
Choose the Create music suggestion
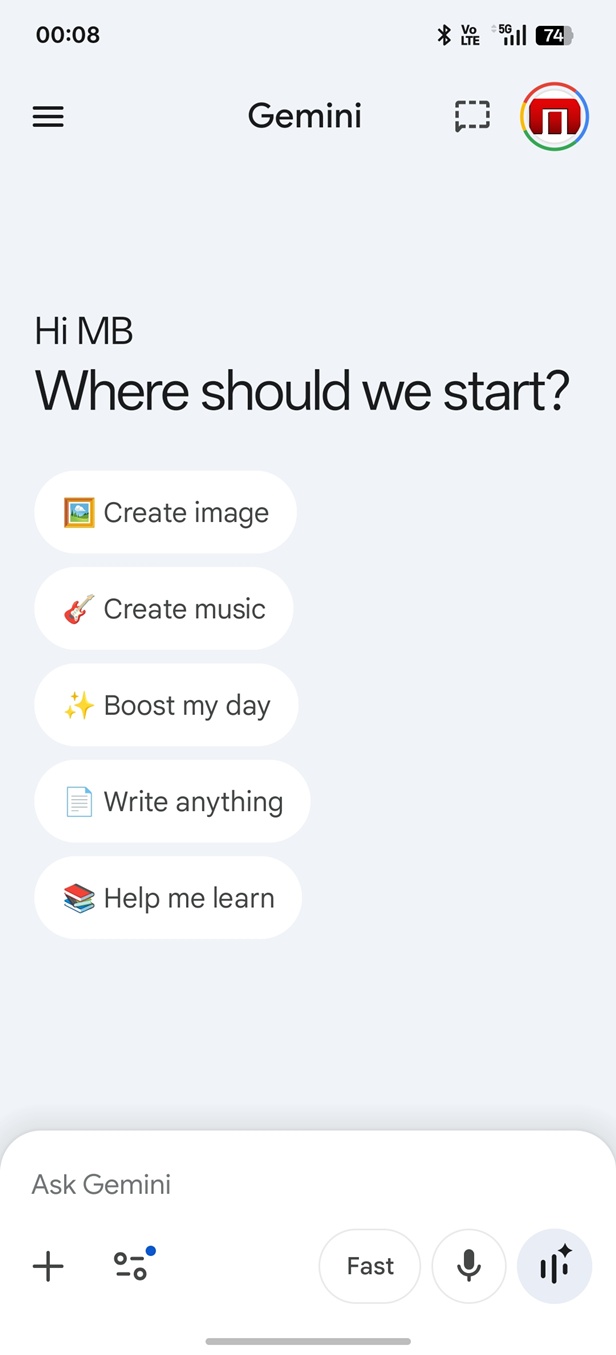point(164,609)
